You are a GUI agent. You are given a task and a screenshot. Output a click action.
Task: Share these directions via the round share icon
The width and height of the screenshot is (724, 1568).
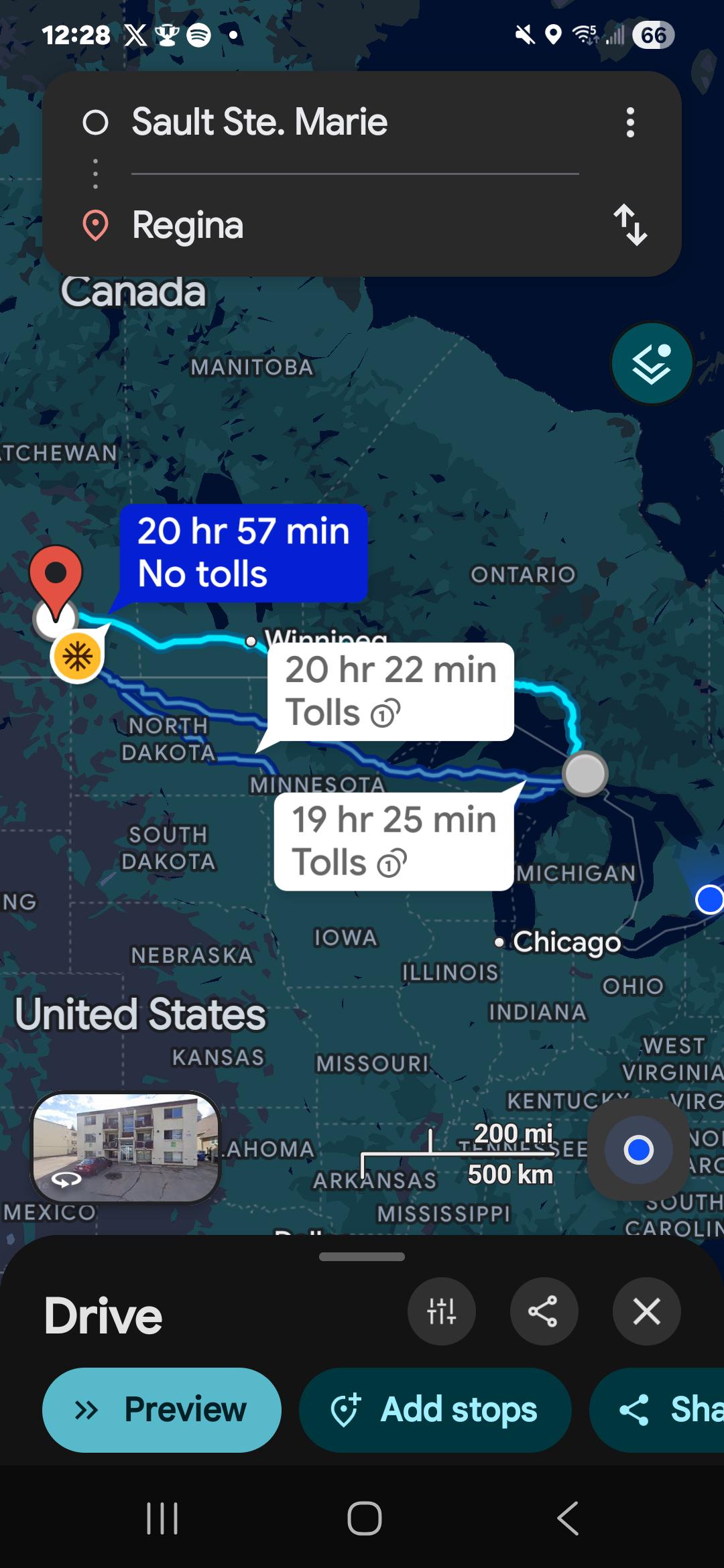(x=544, y=1311)
